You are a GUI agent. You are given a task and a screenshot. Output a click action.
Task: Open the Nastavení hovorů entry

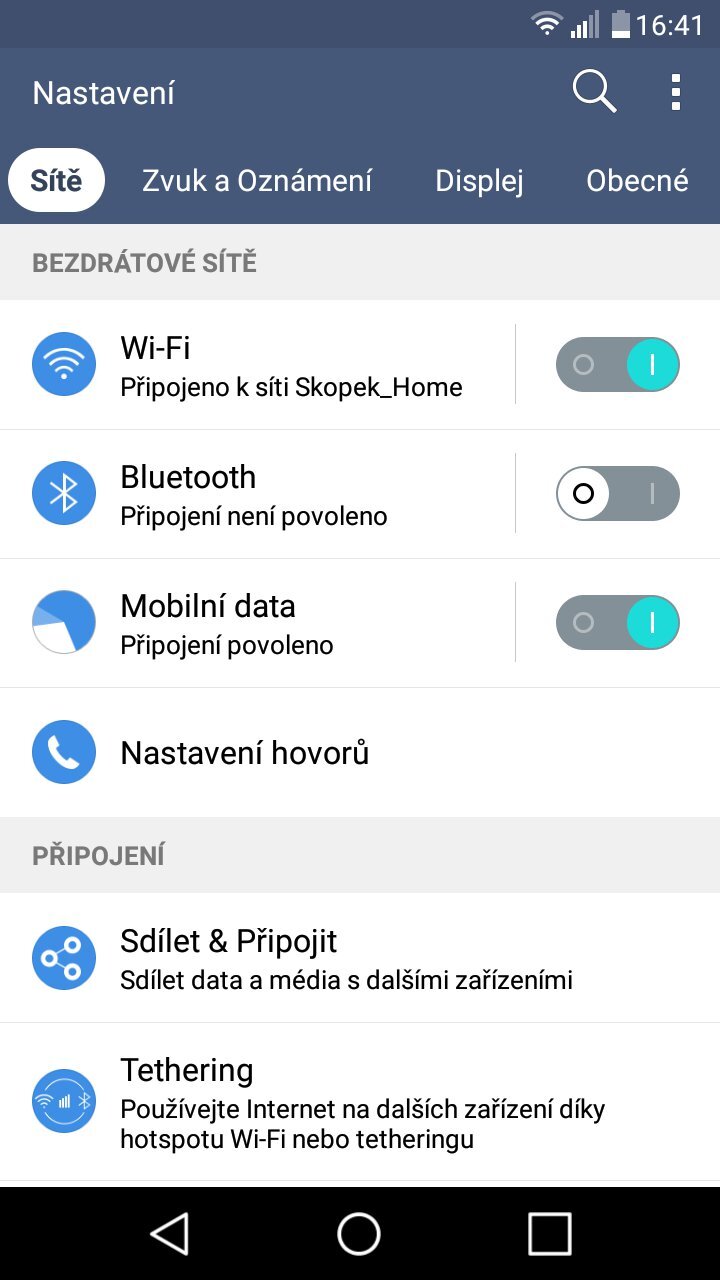tap(300, 751)
